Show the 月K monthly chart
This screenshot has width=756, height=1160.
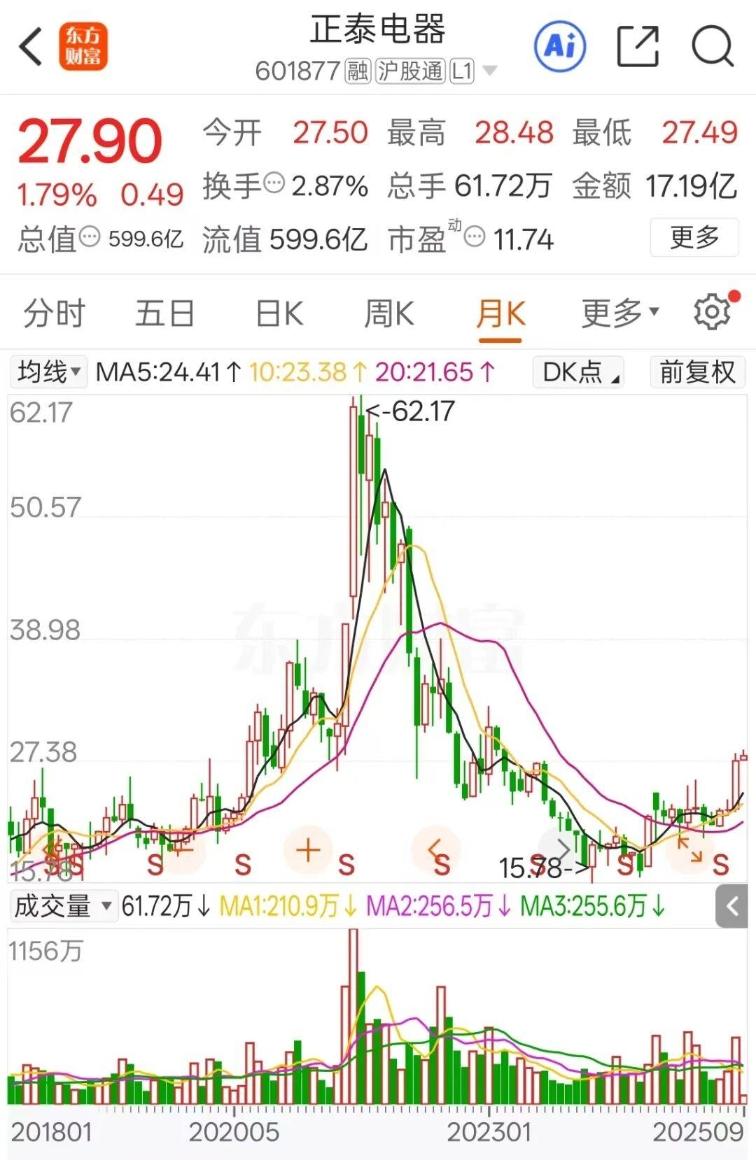click(500, 314)
